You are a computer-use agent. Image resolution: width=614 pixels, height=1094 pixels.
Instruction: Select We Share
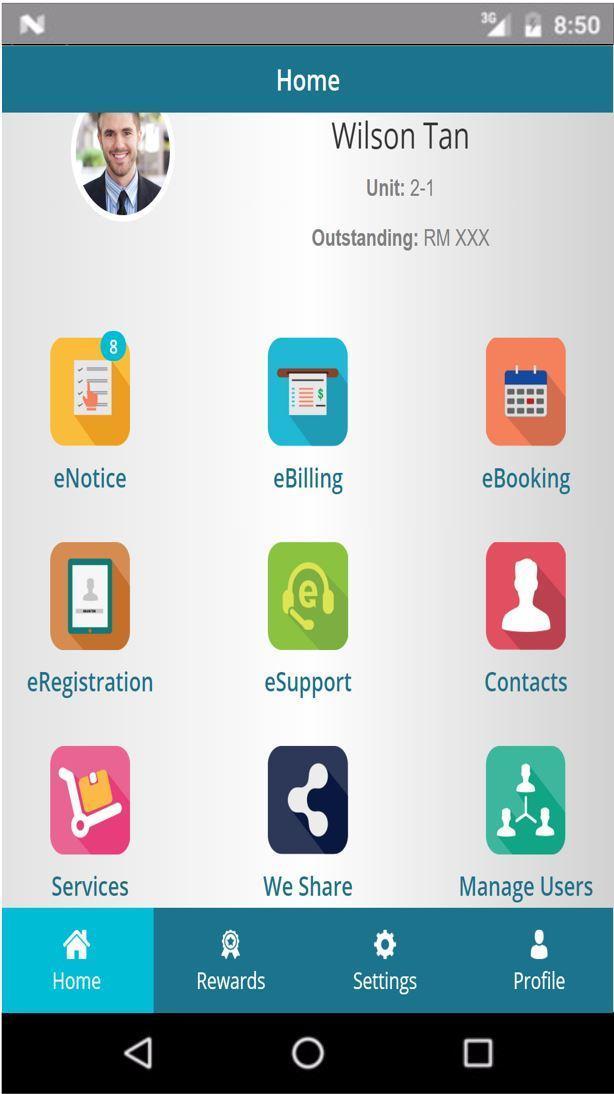307,800
